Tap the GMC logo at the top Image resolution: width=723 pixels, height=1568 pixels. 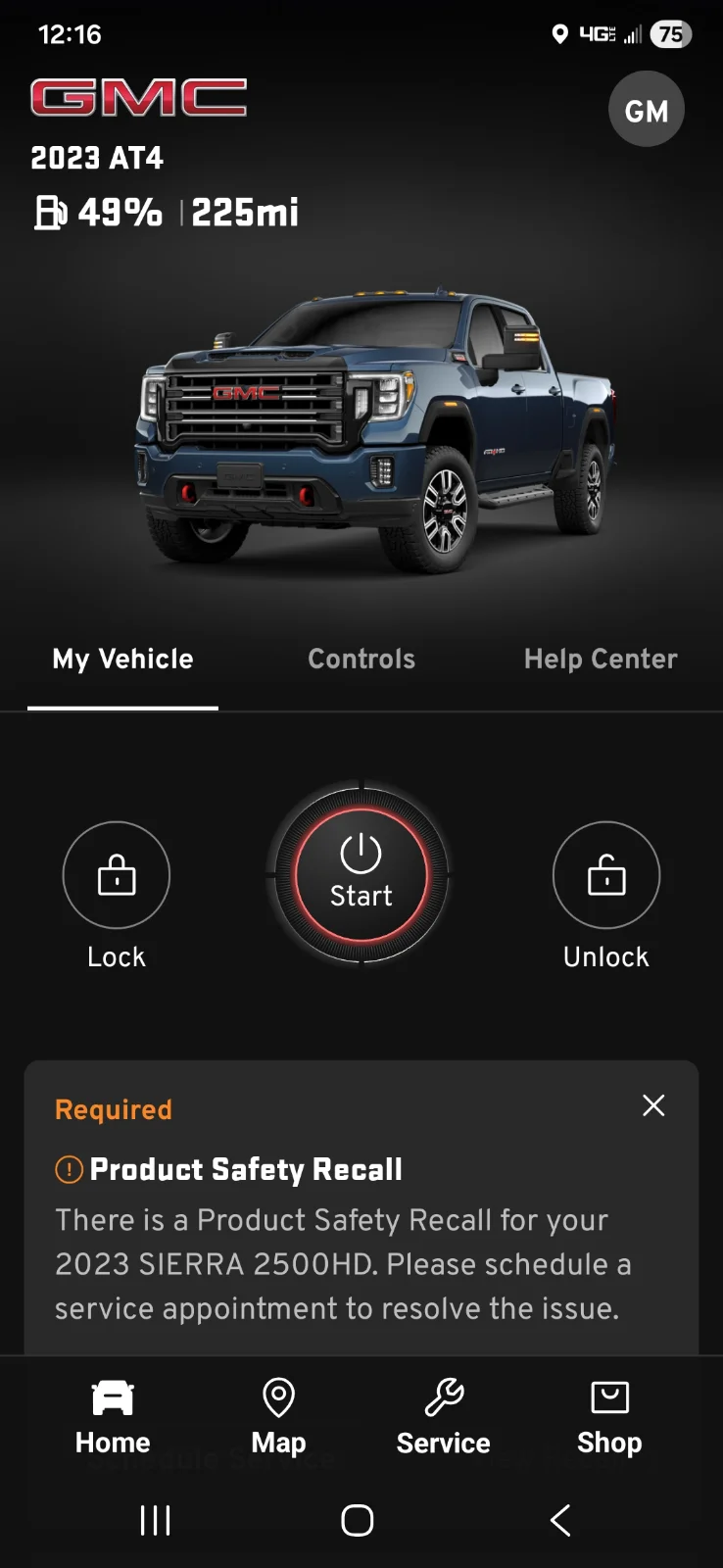[138, 97]
